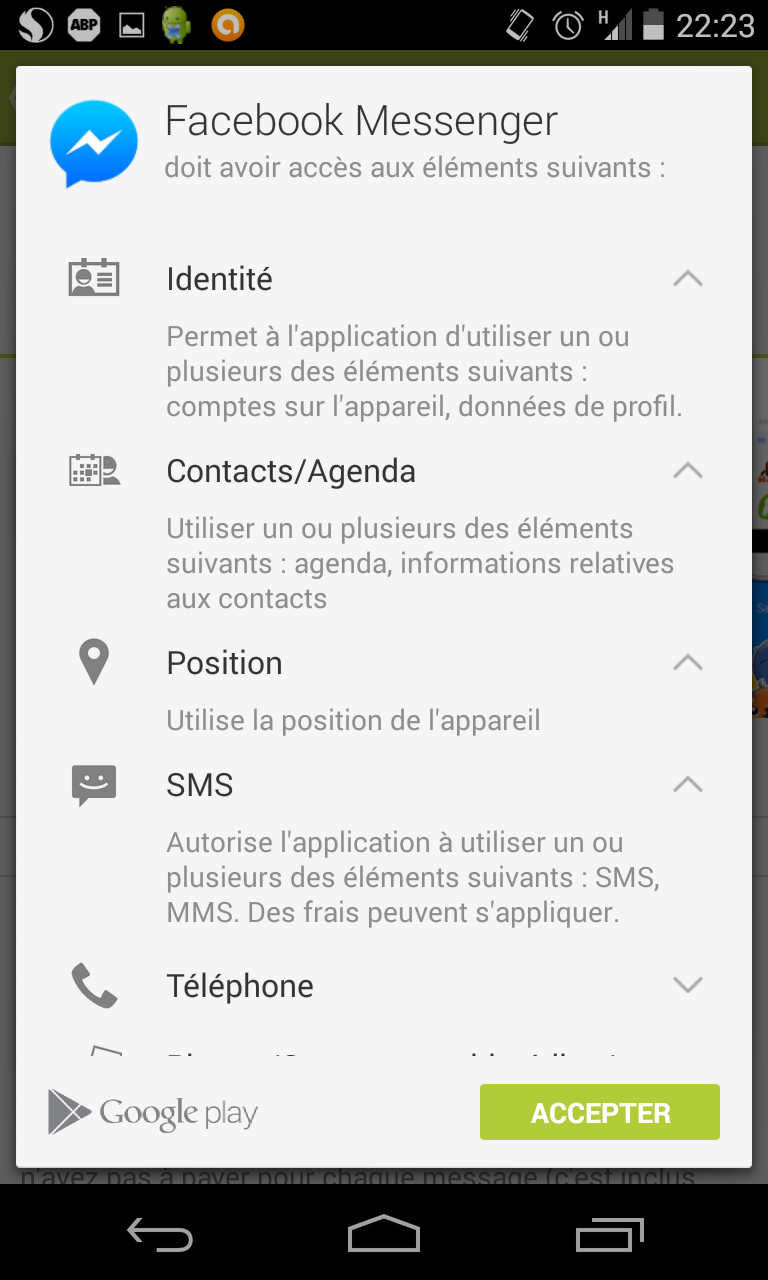Accept the Facebook Messenger permissions
The width and height of the screenshot is (768, 1280).
click(600, 1112)
